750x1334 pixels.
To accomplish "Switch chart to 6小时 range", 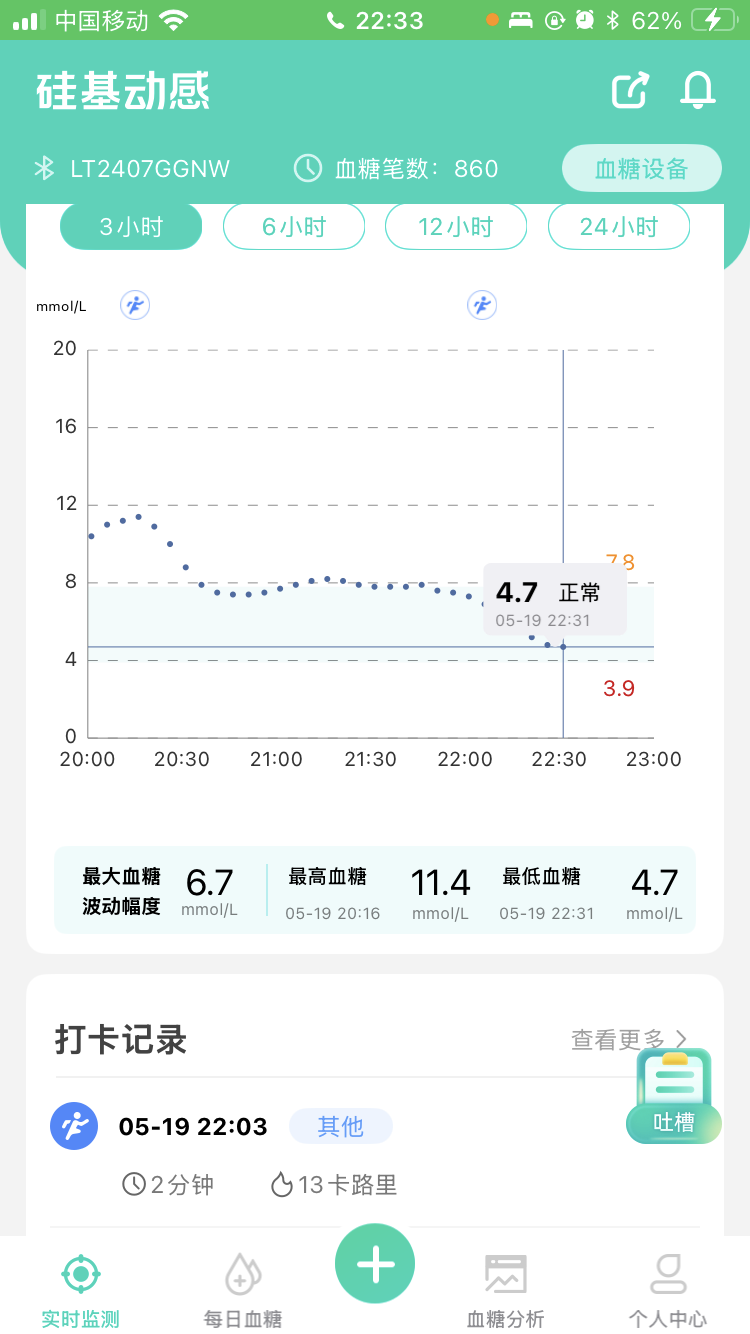I will point(294,227).
